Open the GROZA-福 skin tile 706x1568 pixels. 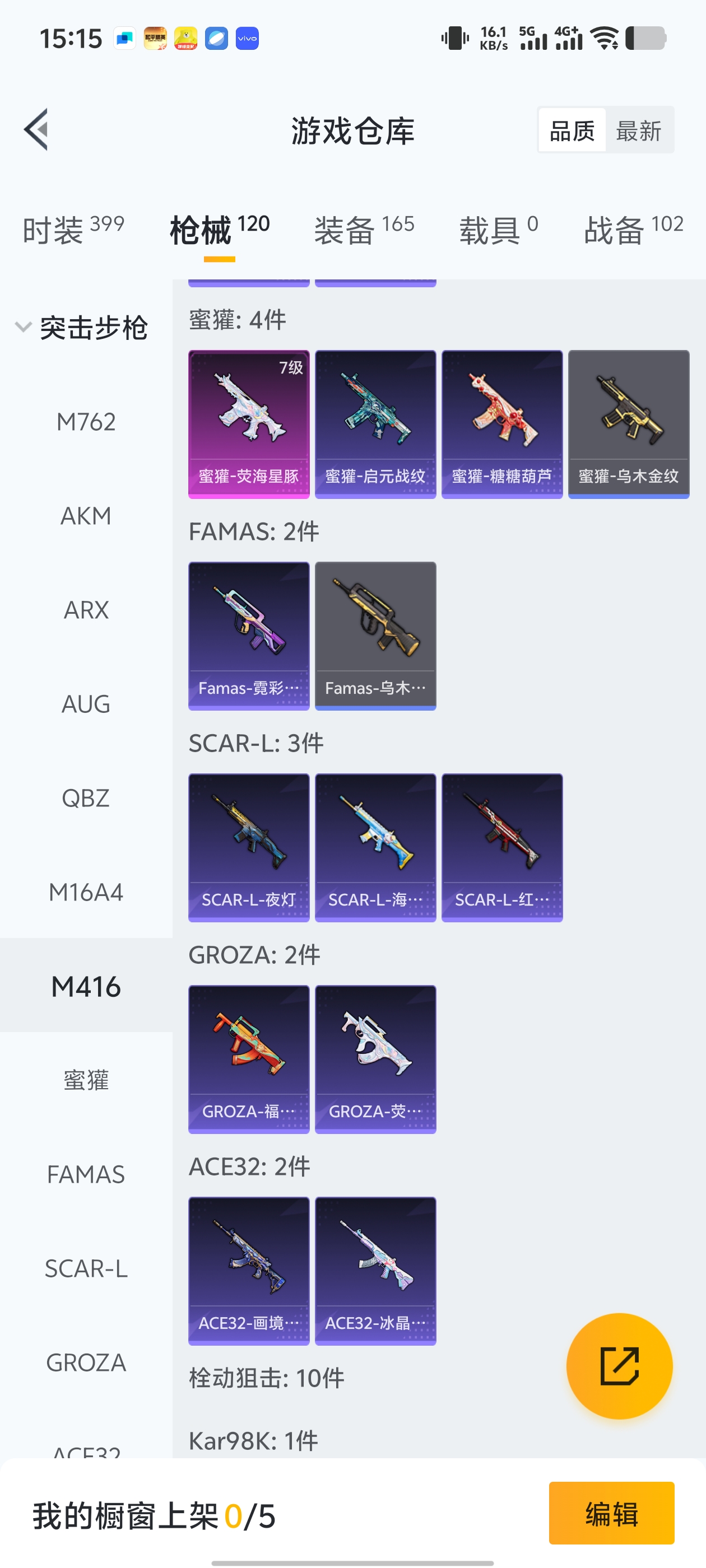coord(249,1059)
